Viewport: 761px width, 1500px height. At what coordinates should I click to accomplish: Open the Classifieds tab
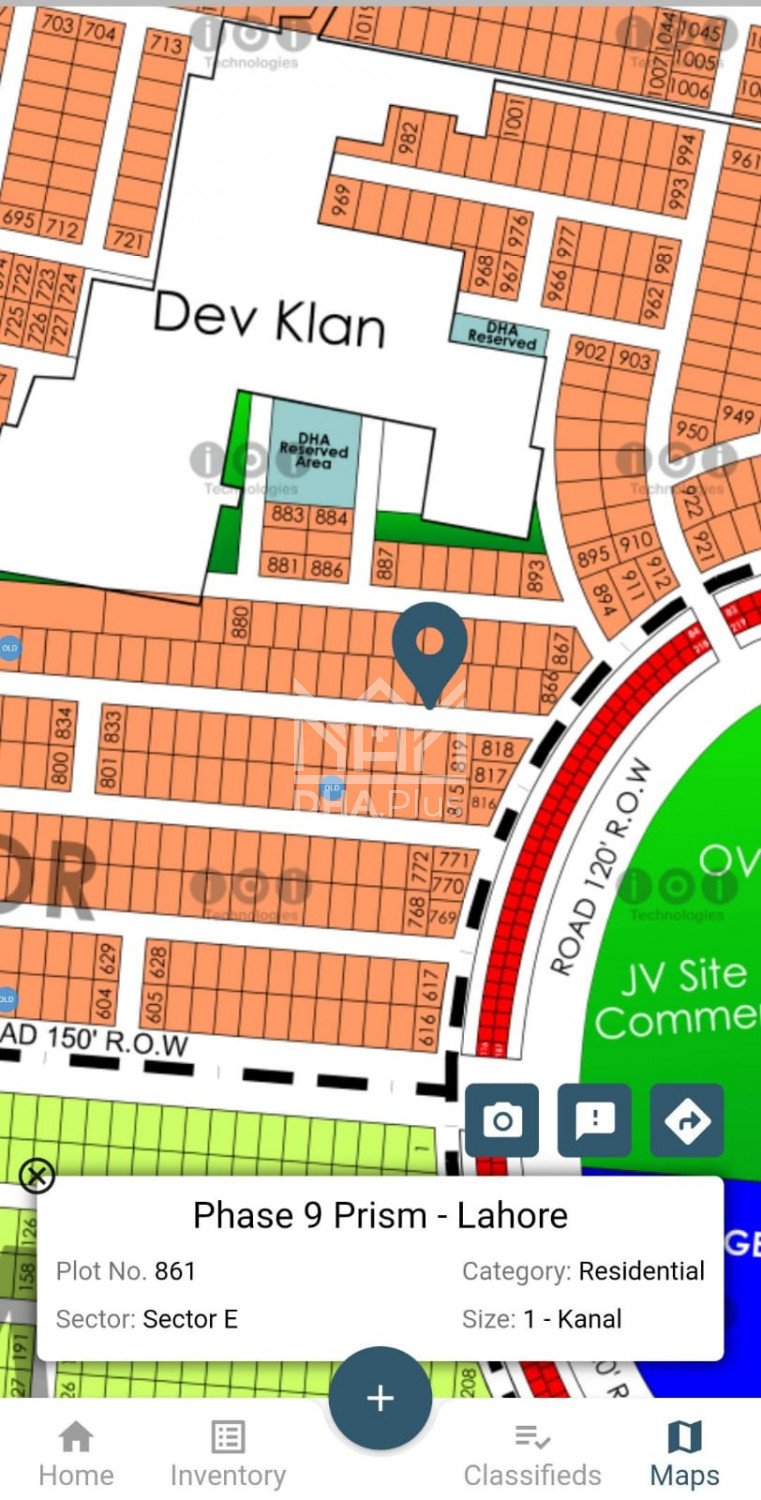click(532, 1454)
